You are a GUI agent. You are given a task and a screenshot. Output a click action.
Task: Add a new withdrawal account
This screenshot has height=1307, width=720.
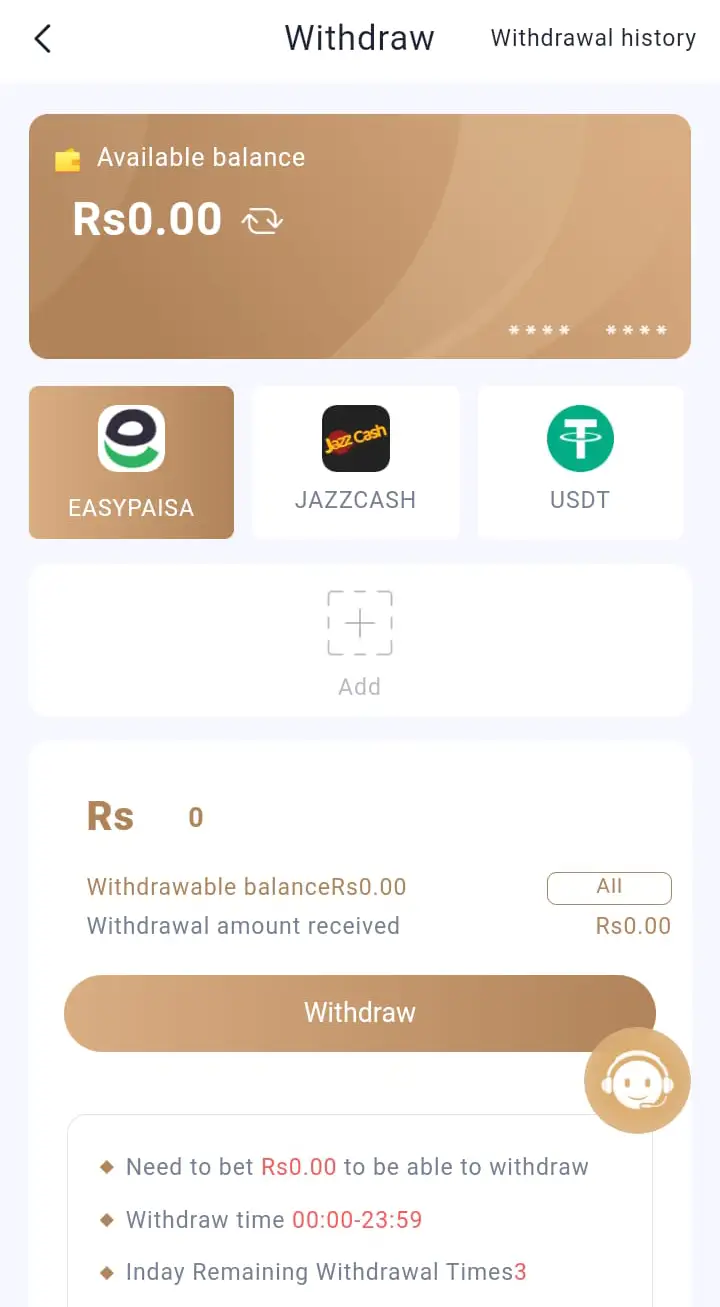[x=360, y=642]
